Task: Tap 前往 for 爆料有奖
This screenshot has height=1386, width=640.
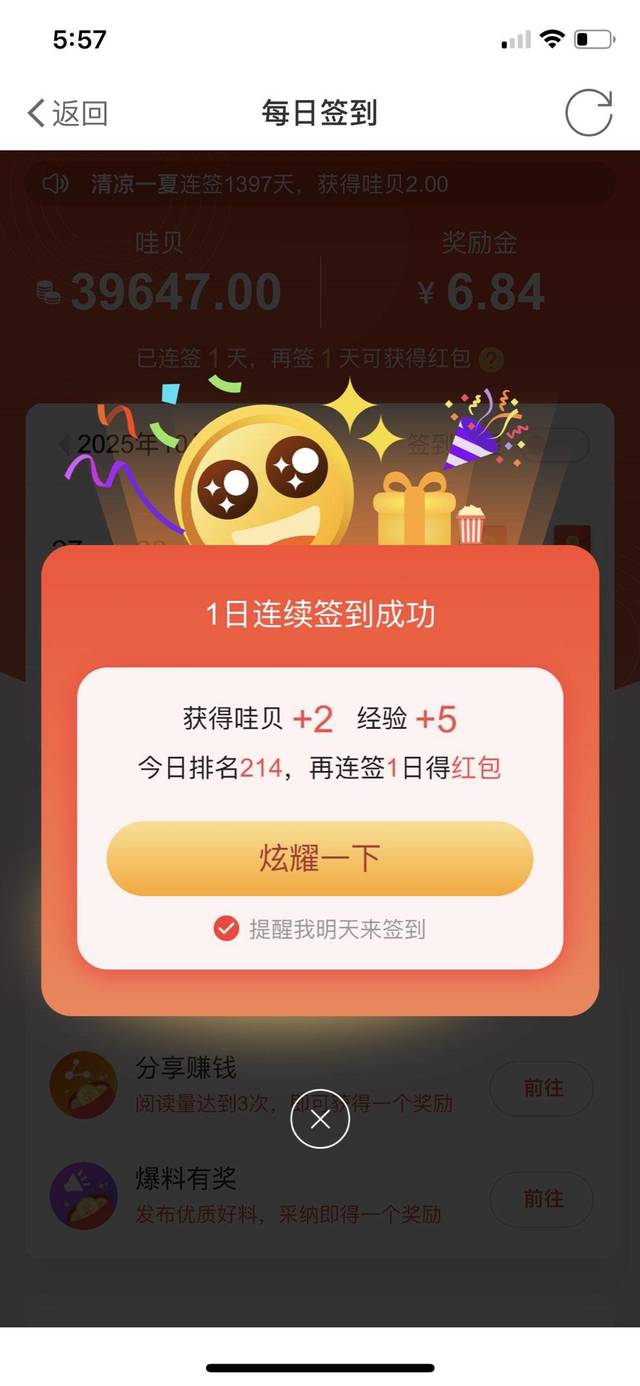Action: point(543,1198)
